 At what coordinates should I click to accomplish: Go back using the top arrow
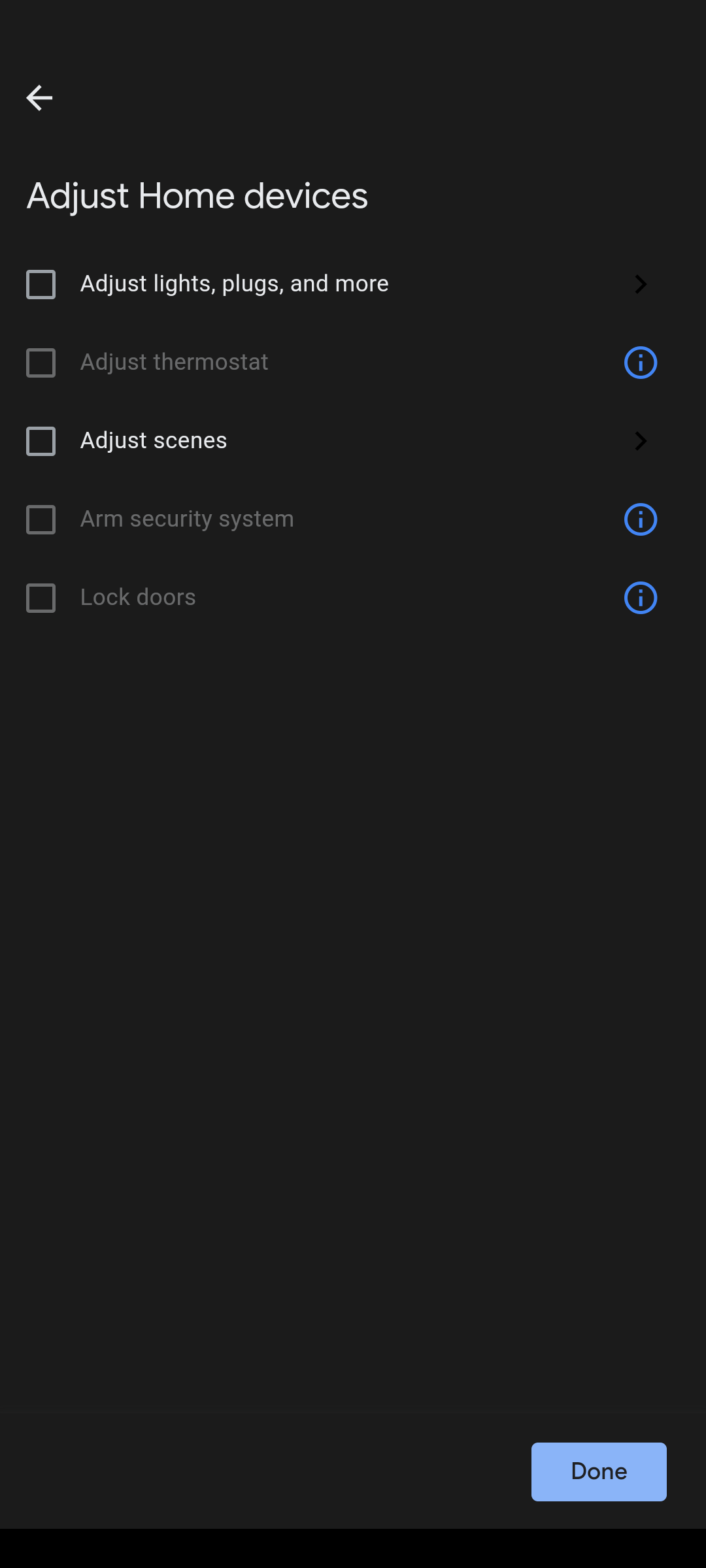coord(39,98)
